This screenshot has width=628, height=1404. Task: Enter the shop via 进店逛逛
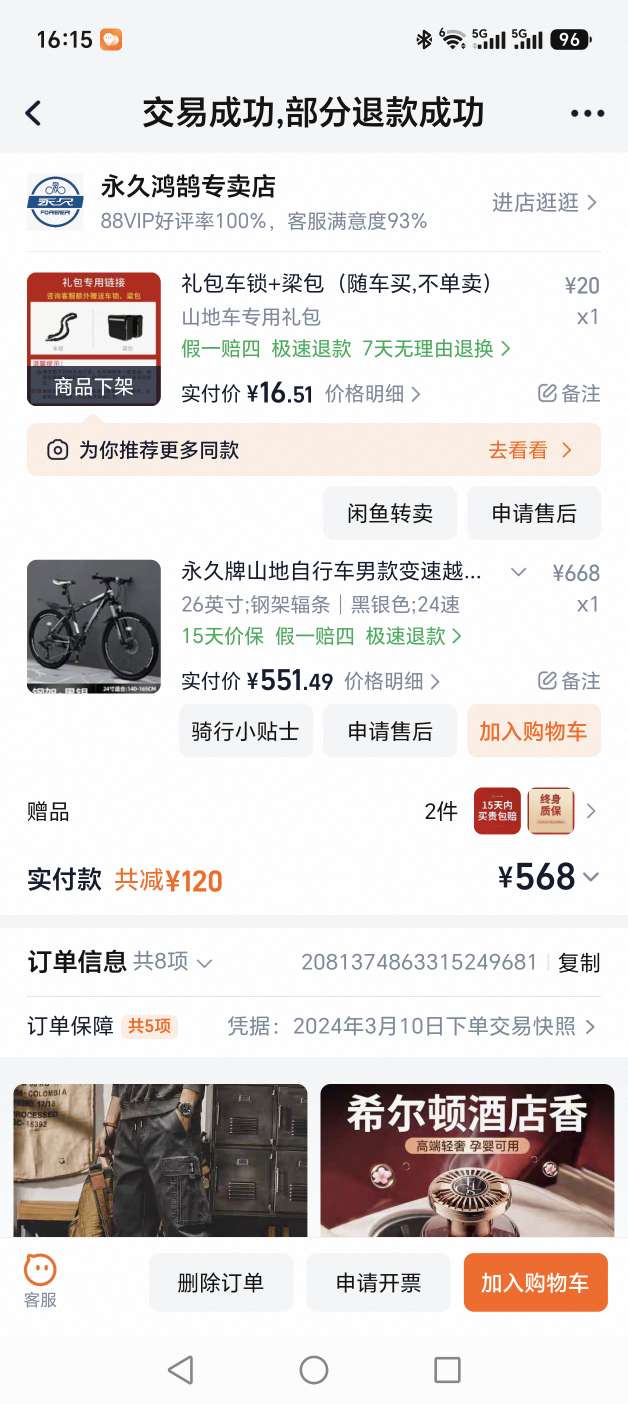(544, 202)
